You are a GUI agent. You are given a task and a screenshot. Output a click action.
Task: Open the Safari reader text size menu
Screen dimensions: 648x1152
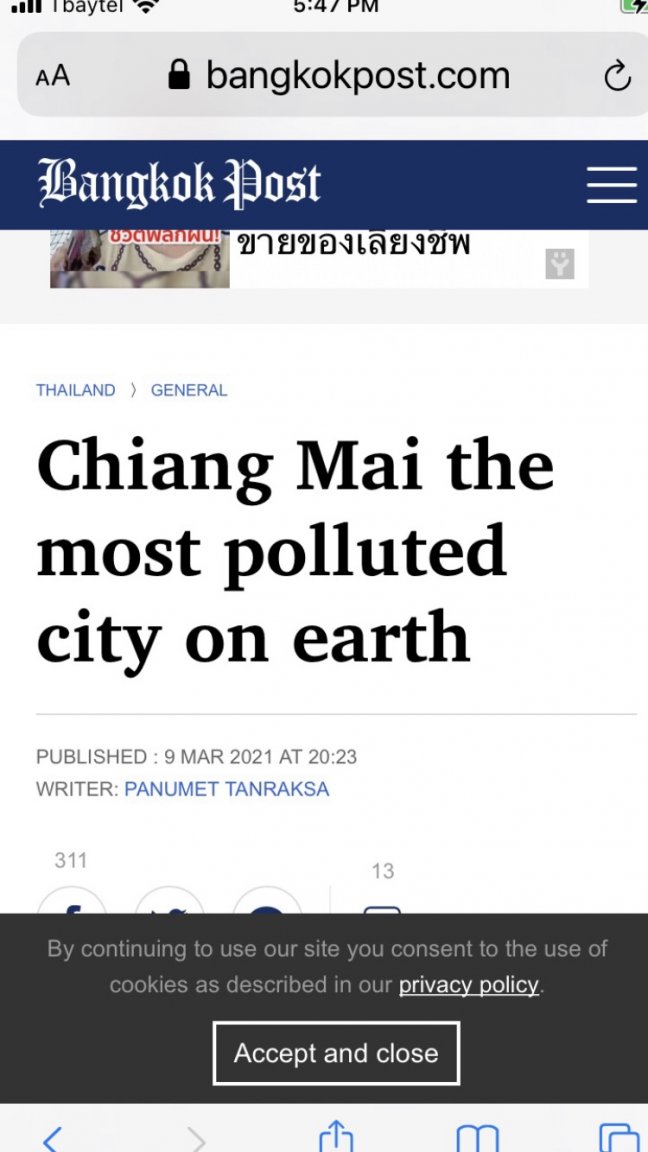(x=53, y=76)
